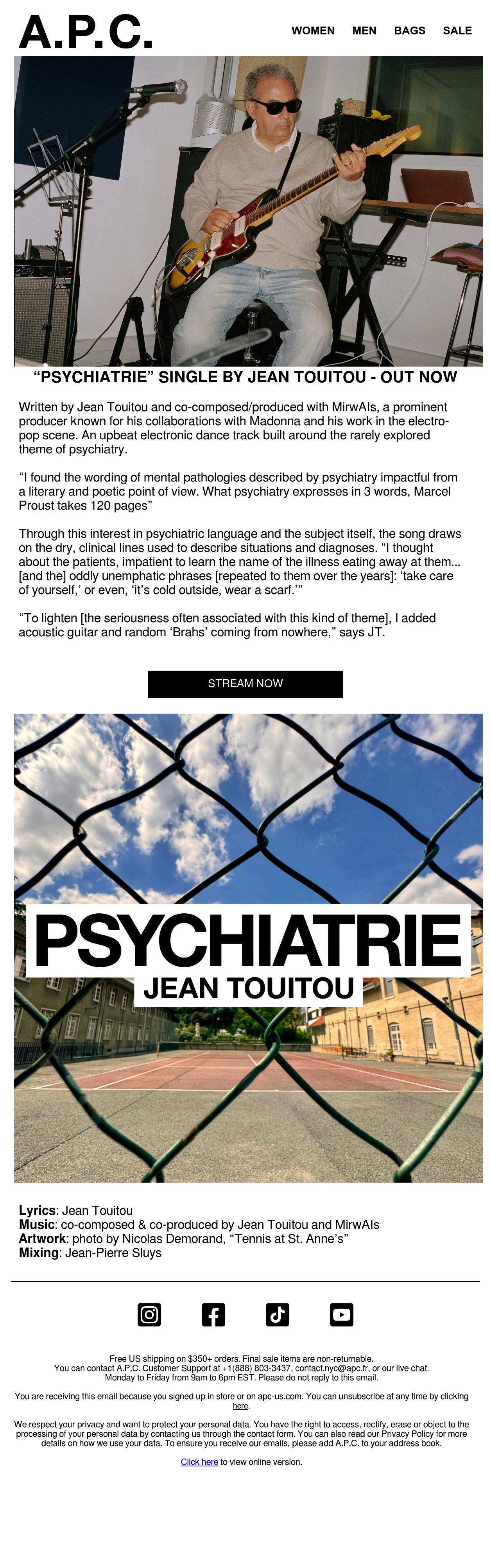Open the Facebook page icon
Image resolution: width=491 pixels, height=1568 pixels.
pyautogui.click(x=213, y=1314)
